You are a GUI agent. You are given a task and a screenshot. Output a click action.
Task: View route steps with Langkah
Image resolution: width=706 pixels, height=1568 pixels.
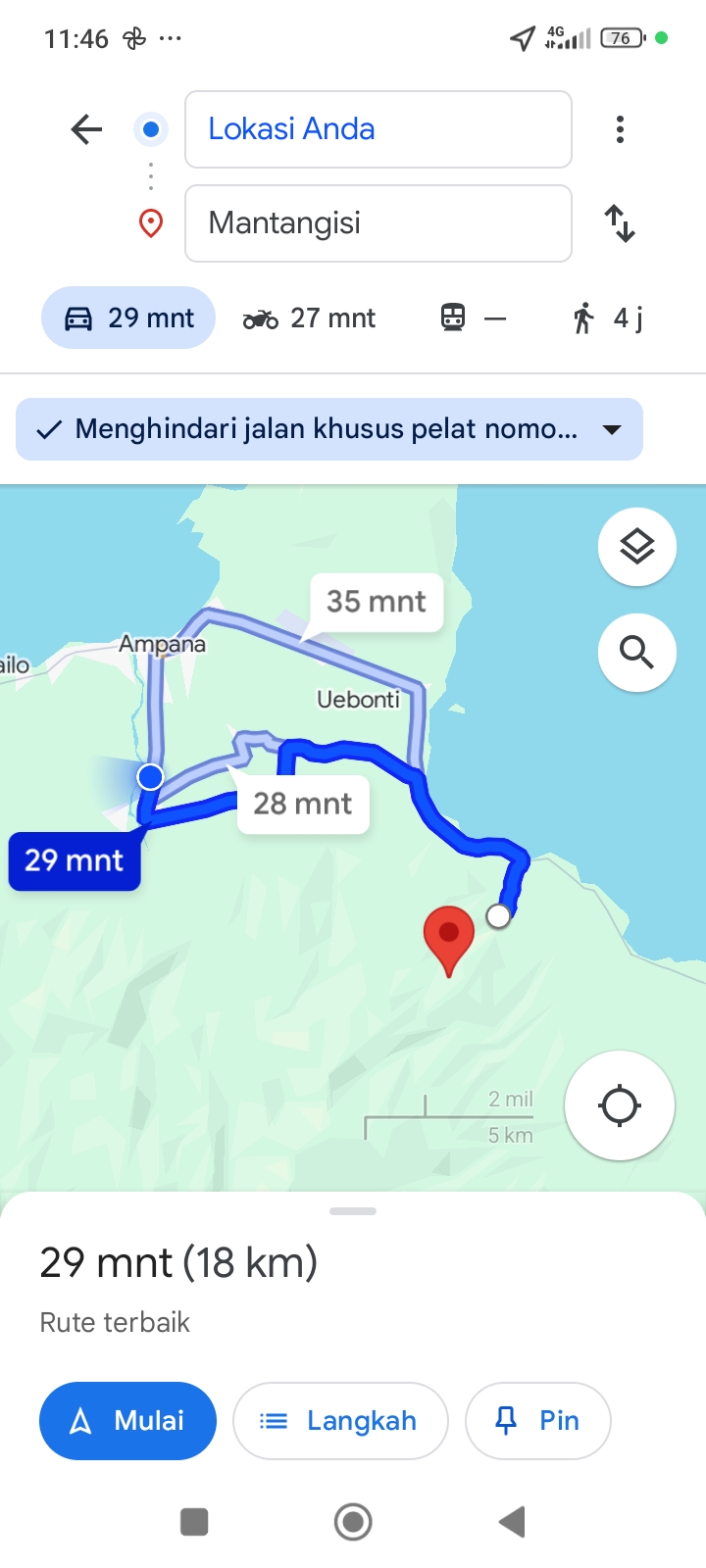tap(340, 1421)
